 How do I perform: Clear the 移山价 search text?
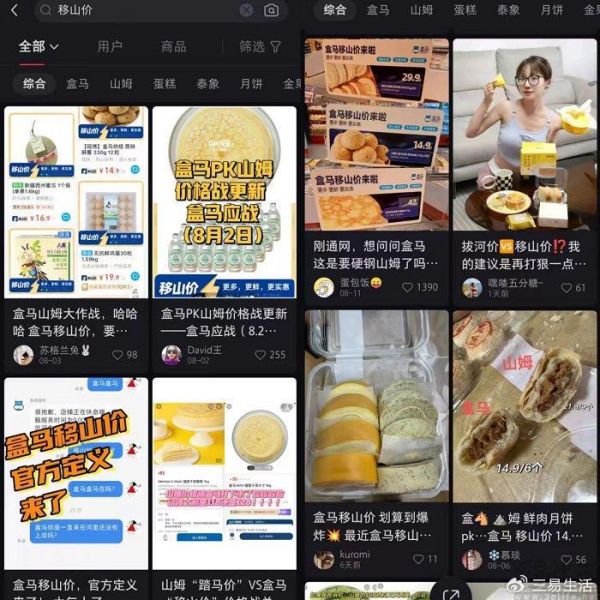pyautogui.click(x=246, y=10)
